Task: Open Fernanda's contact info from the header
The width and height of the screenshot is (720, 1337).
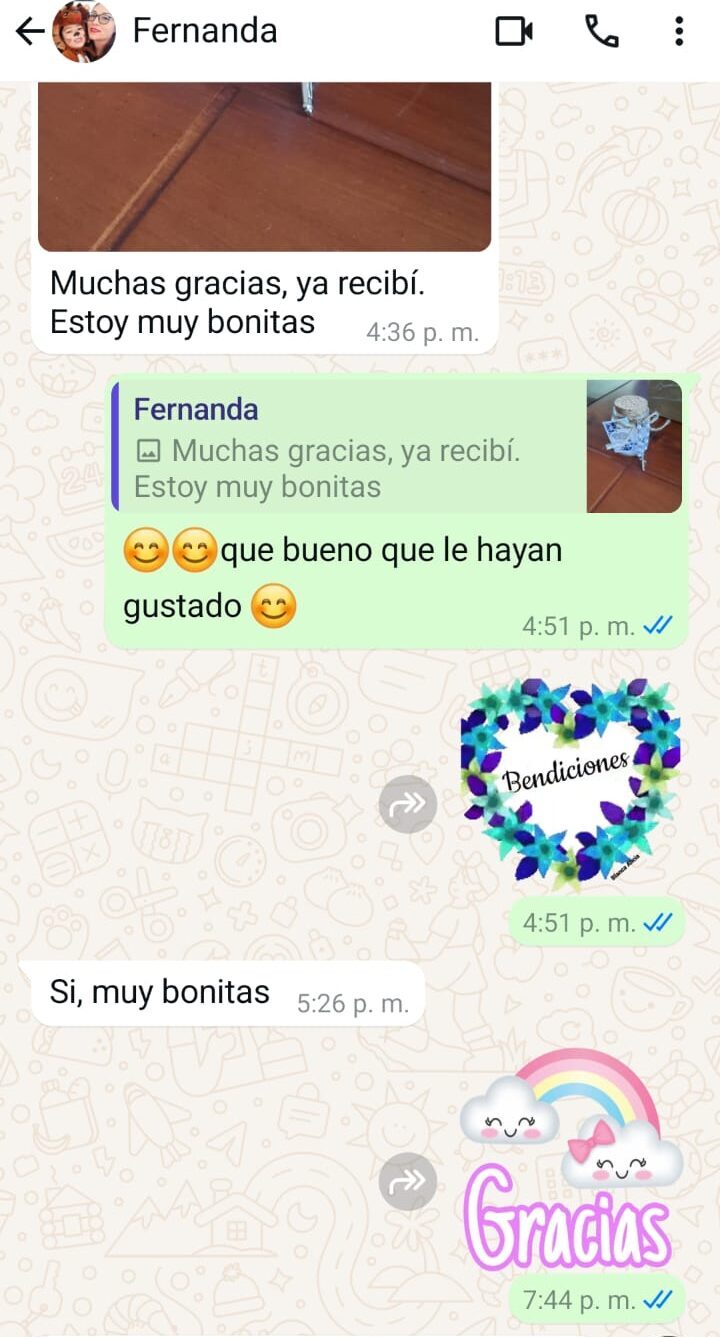Action: tap(205, 31)
